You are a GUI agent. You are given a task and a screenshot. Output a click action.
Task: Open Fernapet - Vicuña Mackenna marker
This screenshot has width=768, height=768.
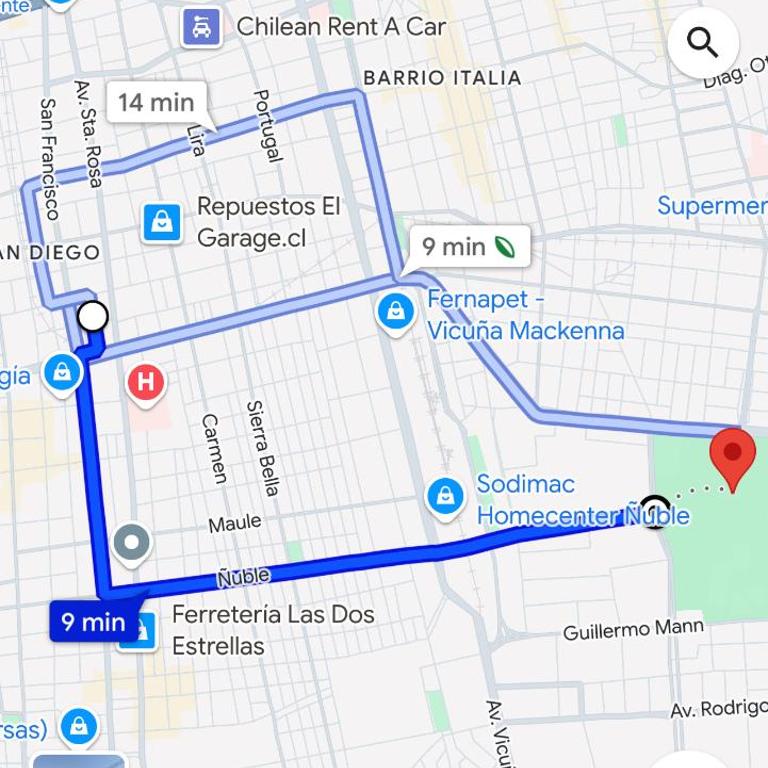pos(397,311)
